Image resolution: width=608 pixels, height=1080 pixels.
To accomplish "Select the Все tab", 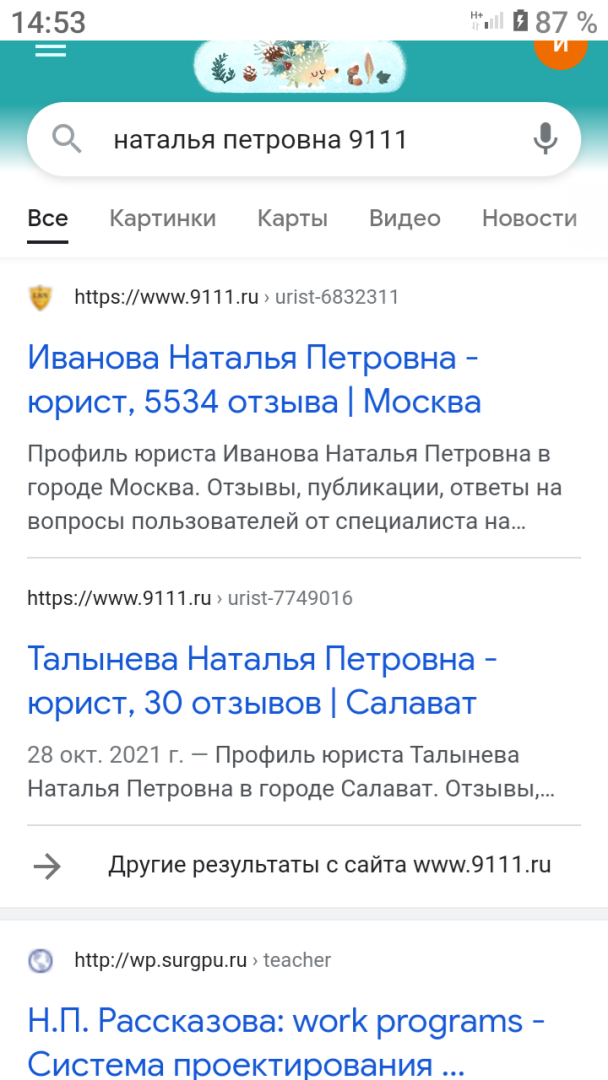I will click(x=48, y=218).
